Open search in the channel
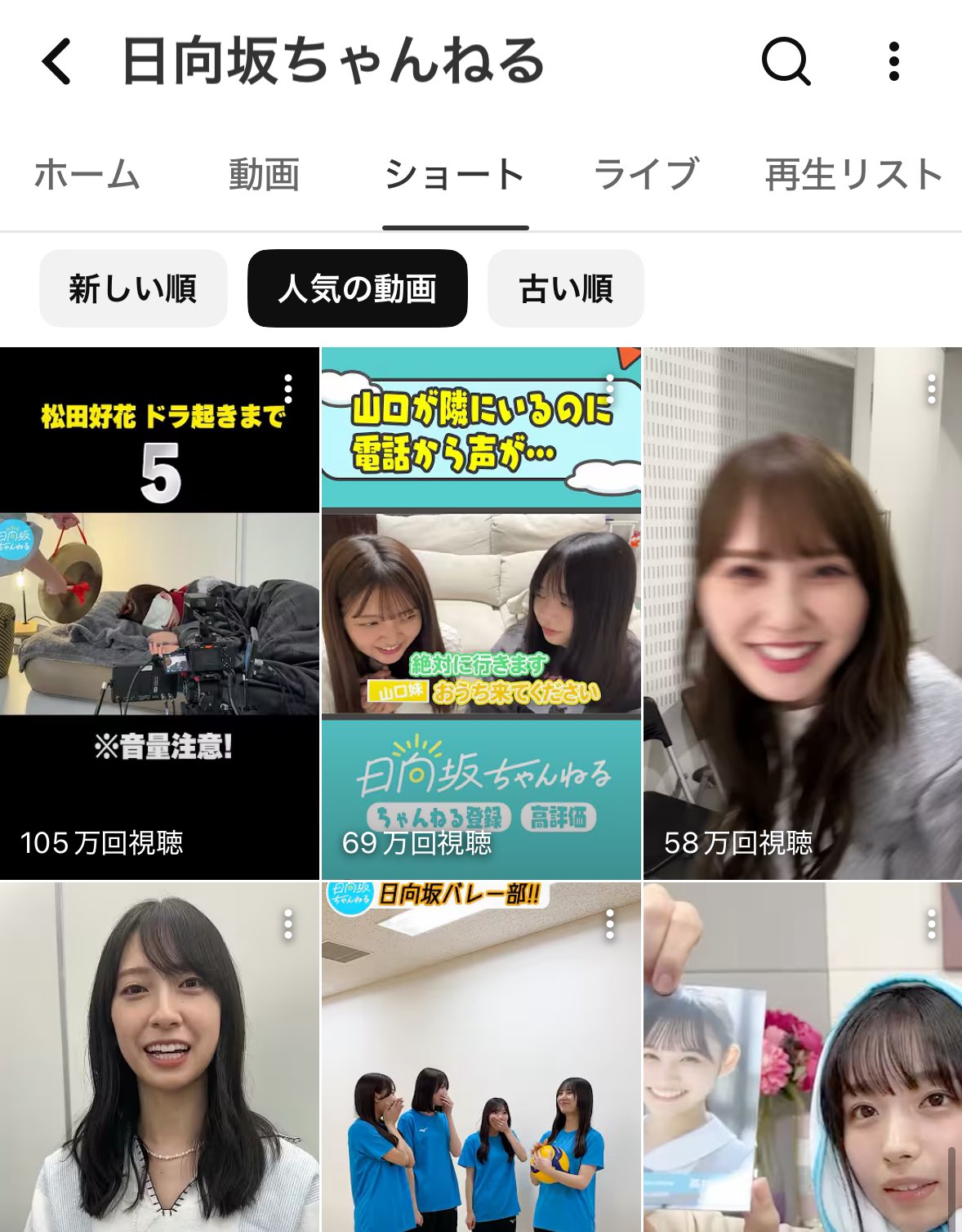Screen dimensions: 962x1232 point(785,61)
